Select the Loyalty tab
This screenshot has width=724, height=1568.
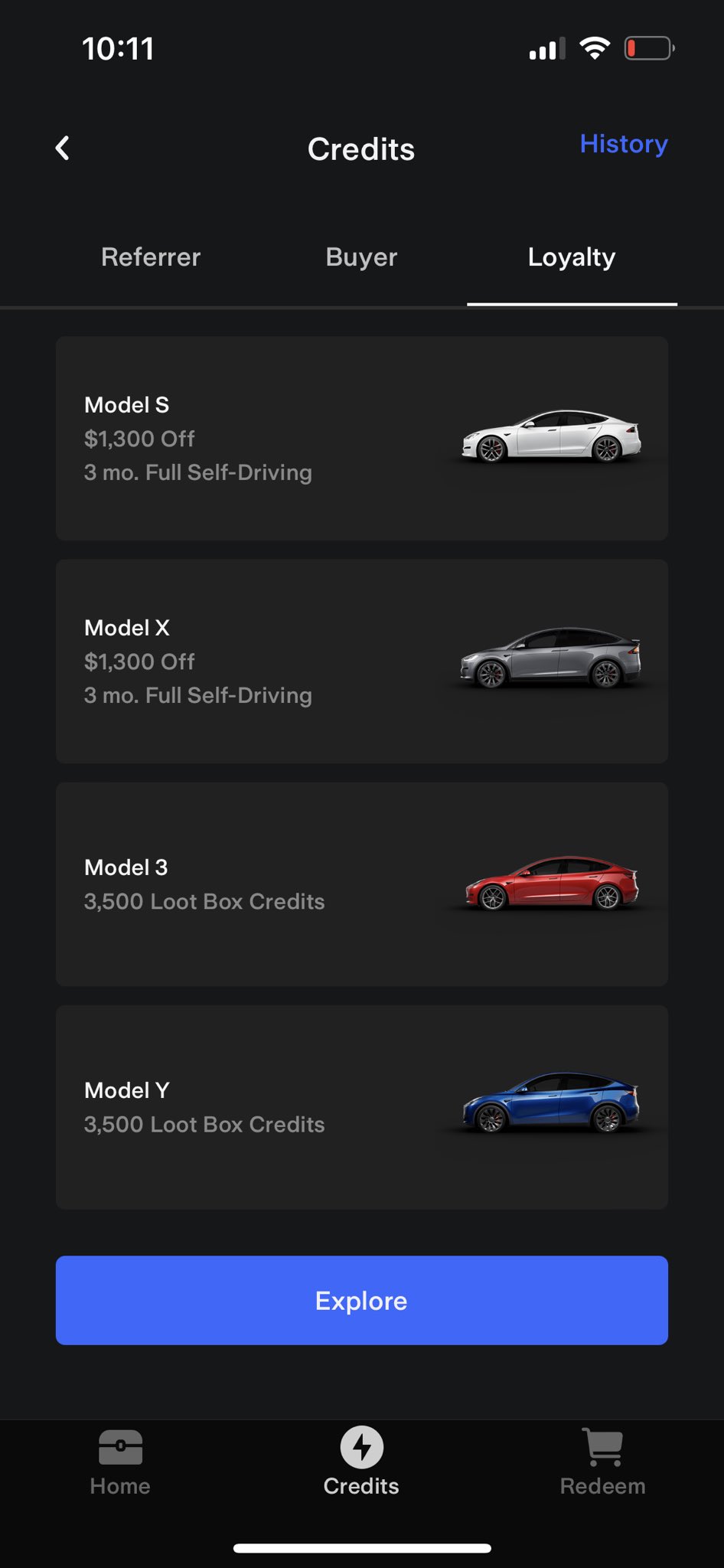572,257
